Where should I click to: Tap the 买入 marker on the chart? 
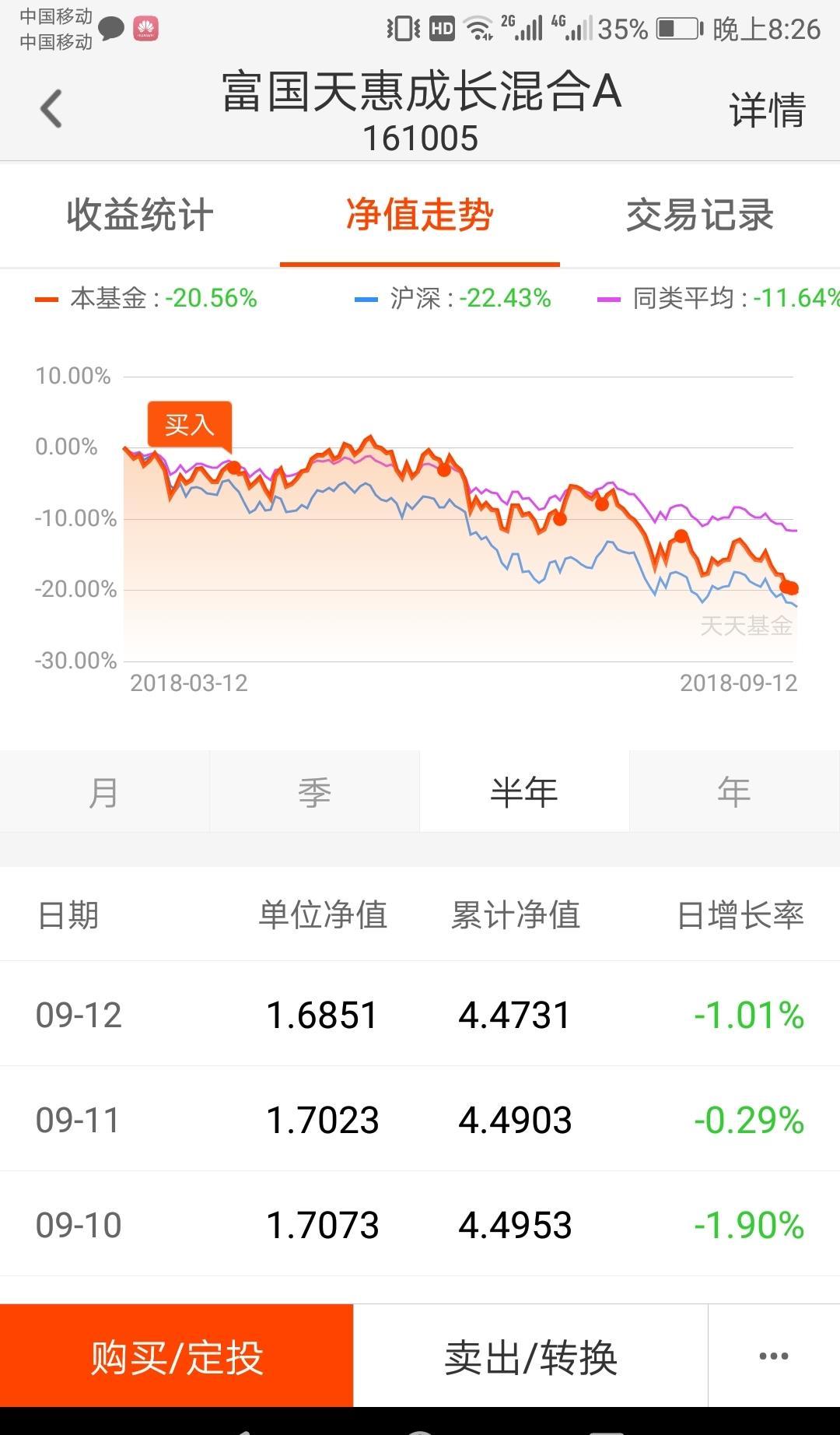click(190, 425)
